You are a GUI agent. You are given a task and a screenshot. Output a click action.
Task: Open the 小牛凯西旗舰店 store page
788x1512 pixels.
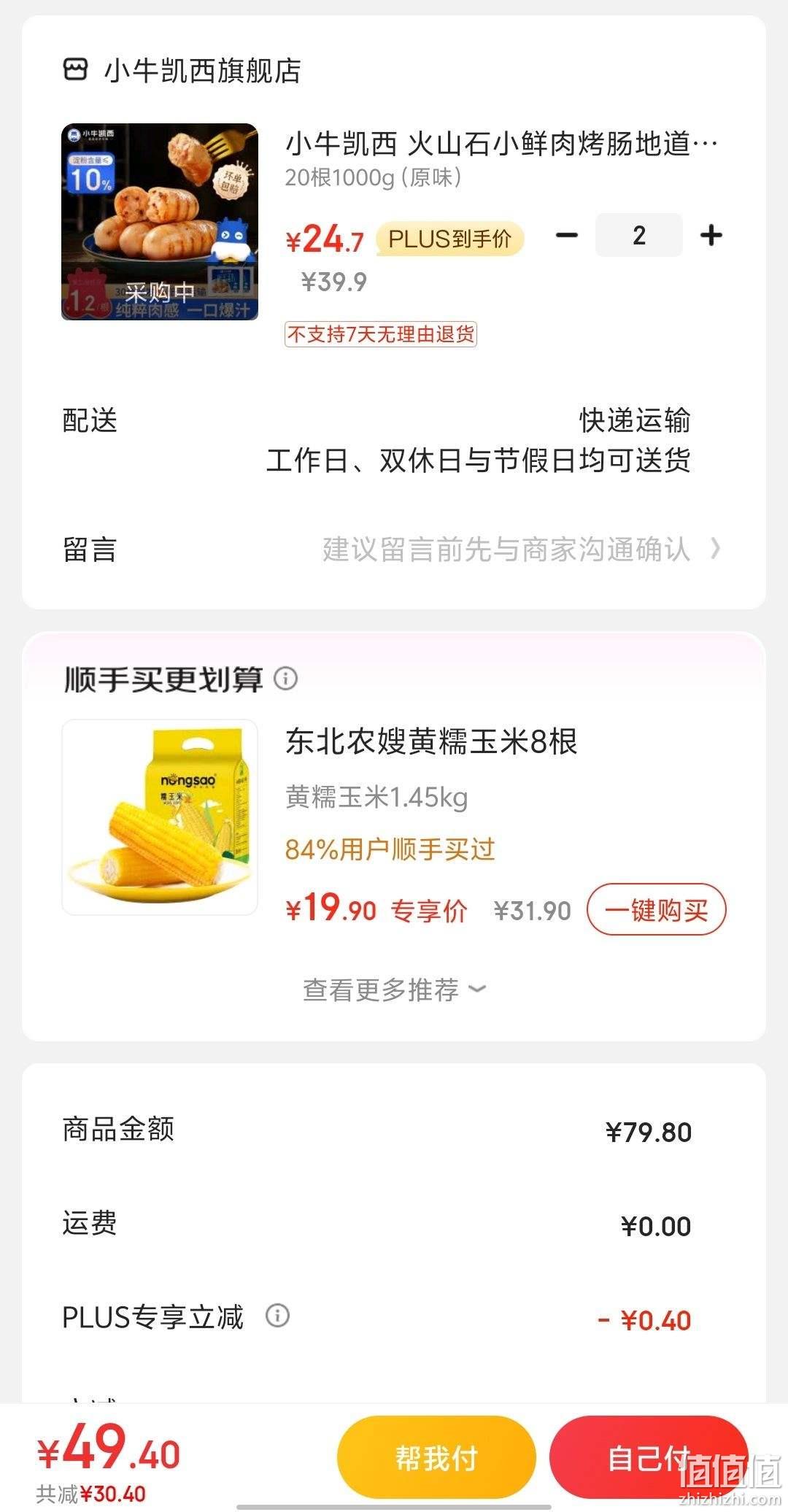click(x=182, y=71)
